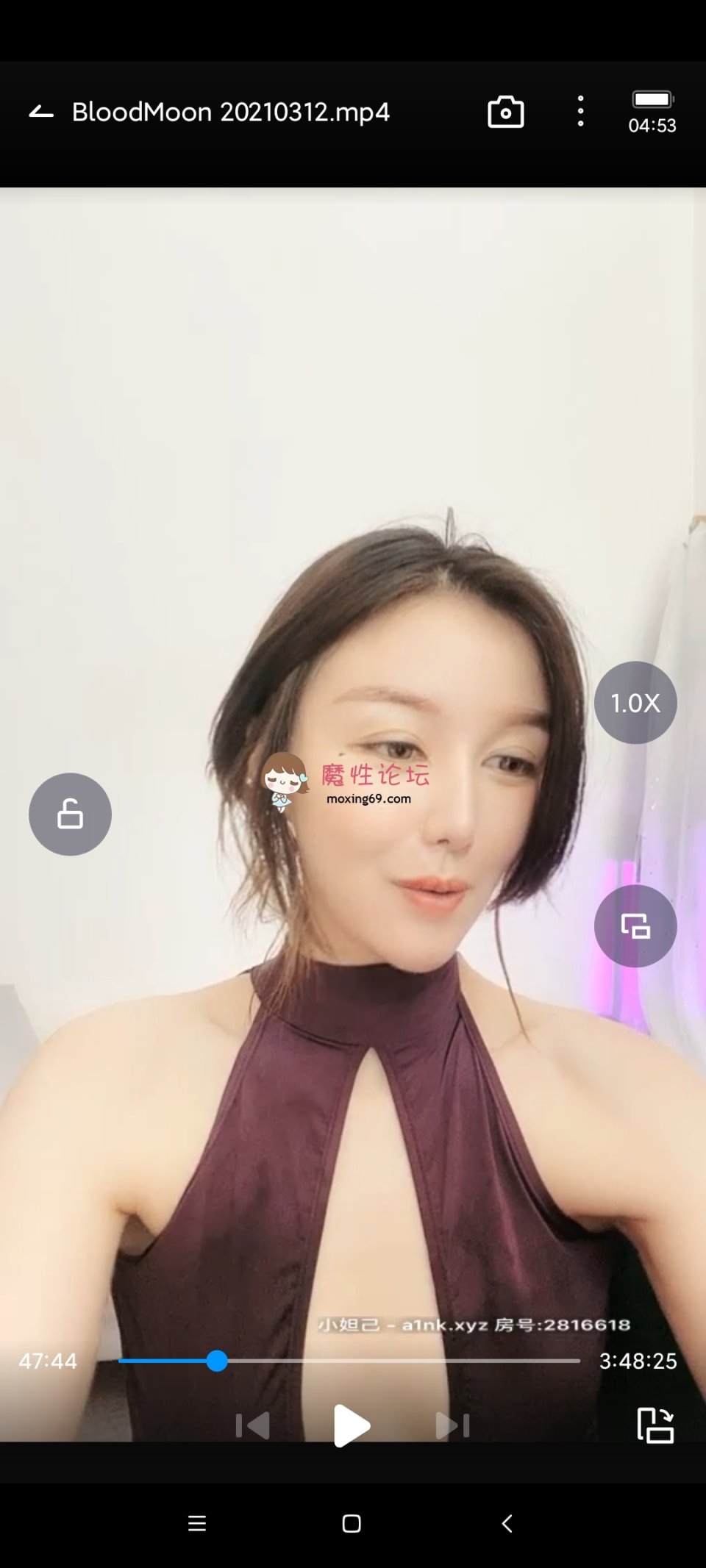706x1568 pixels.
Task: Capture a screenshot with the camera icon
Action: [x=505, y=112]
